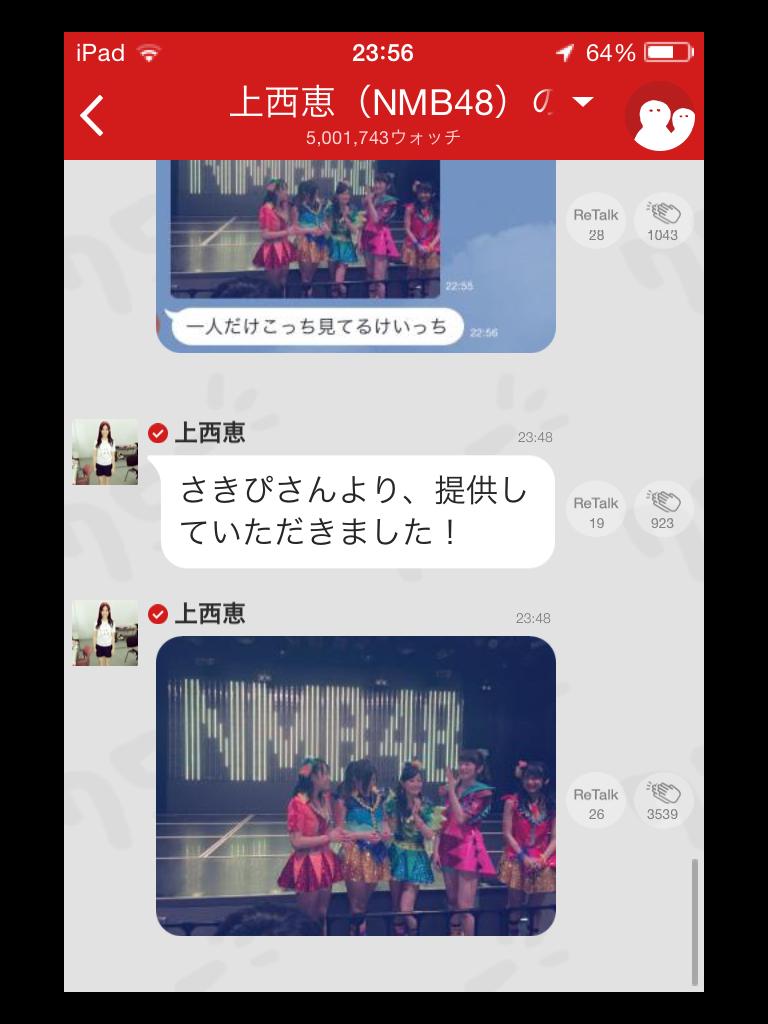The image size is (768, 1024).
Task: Clap for the さきぴさんより message
Action: coord(662,511)
